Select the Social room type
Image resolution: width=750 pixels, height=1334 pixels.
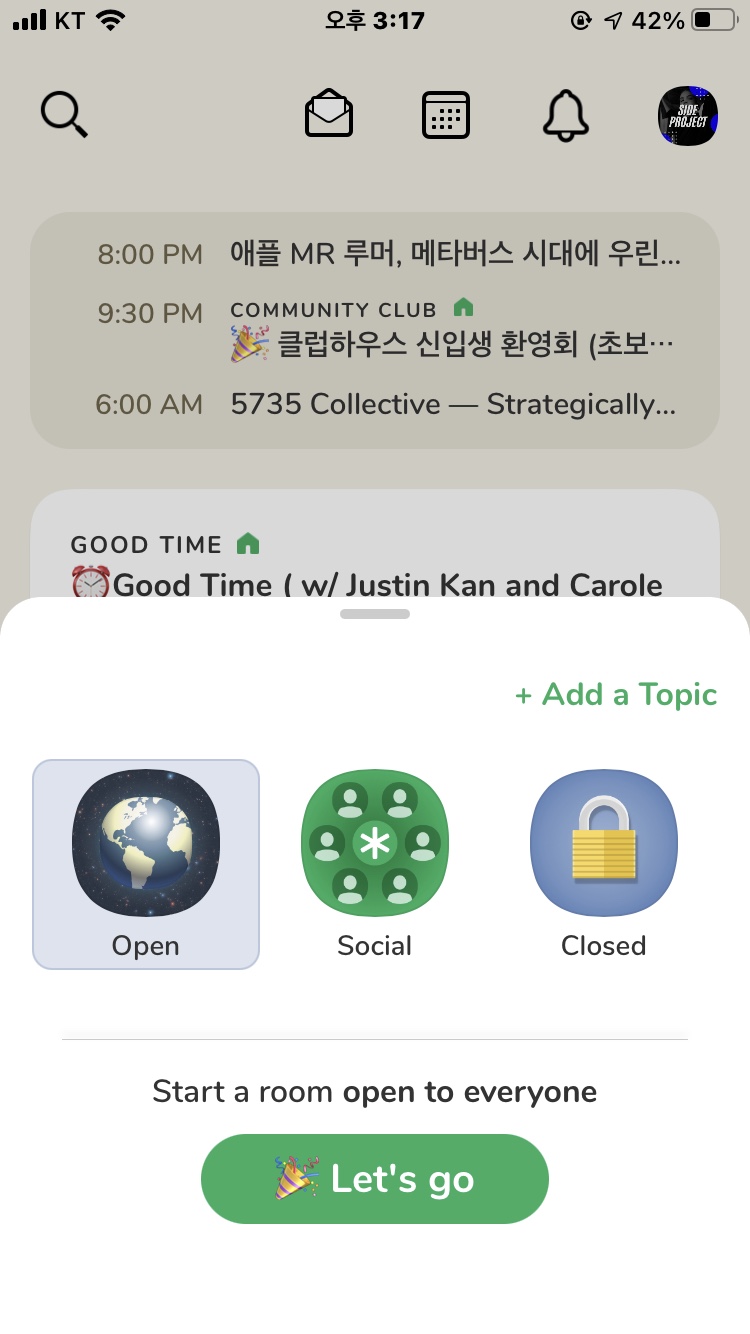375,864
